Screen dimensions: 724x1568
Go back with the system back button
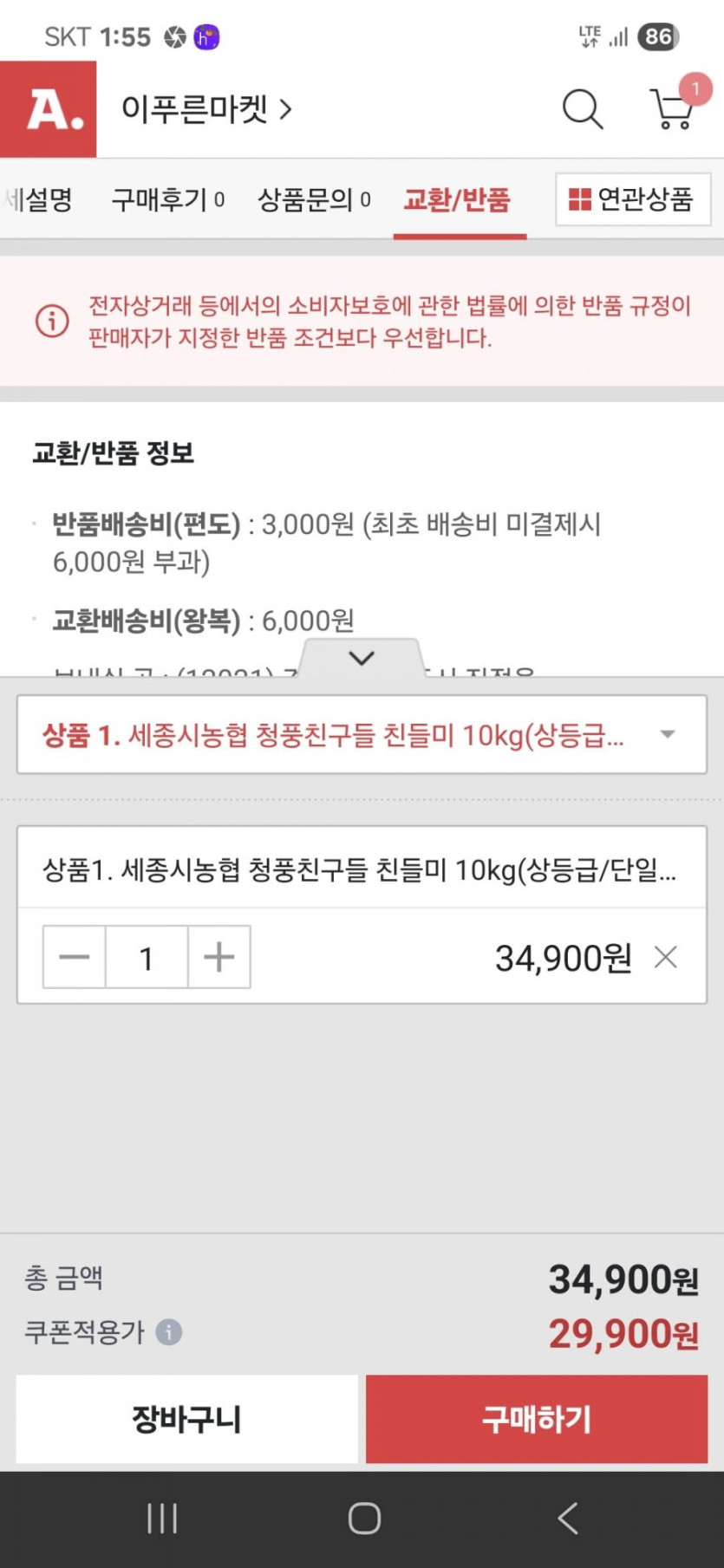tap(568, 1518)
